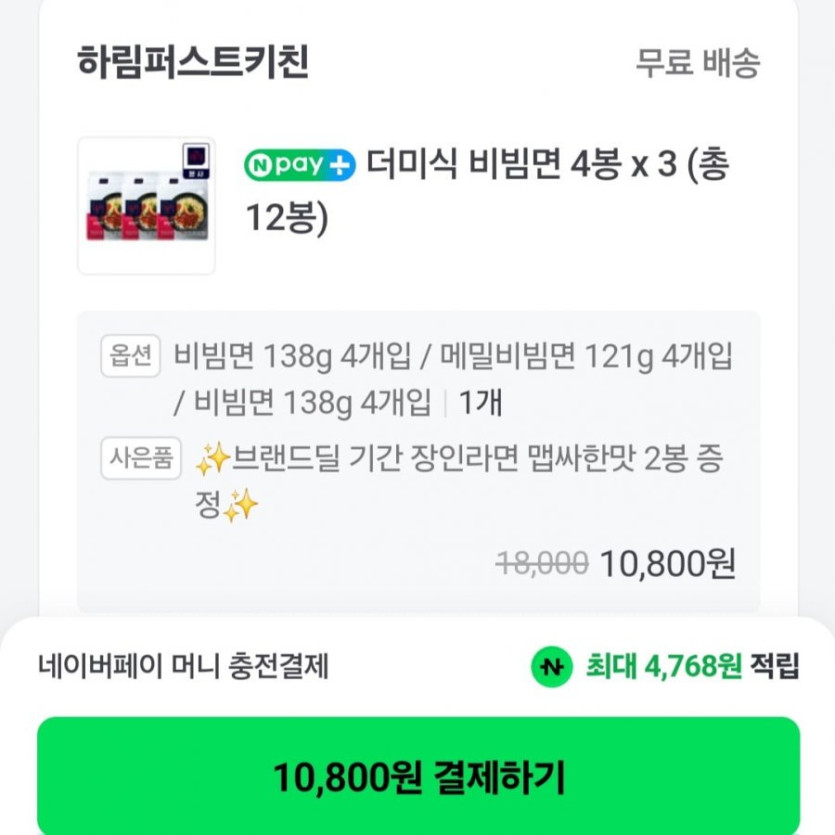Open the 하림퍼스트키친 store name
The width and height of the screenshot is (835, 835).
[x=193, y=63]
